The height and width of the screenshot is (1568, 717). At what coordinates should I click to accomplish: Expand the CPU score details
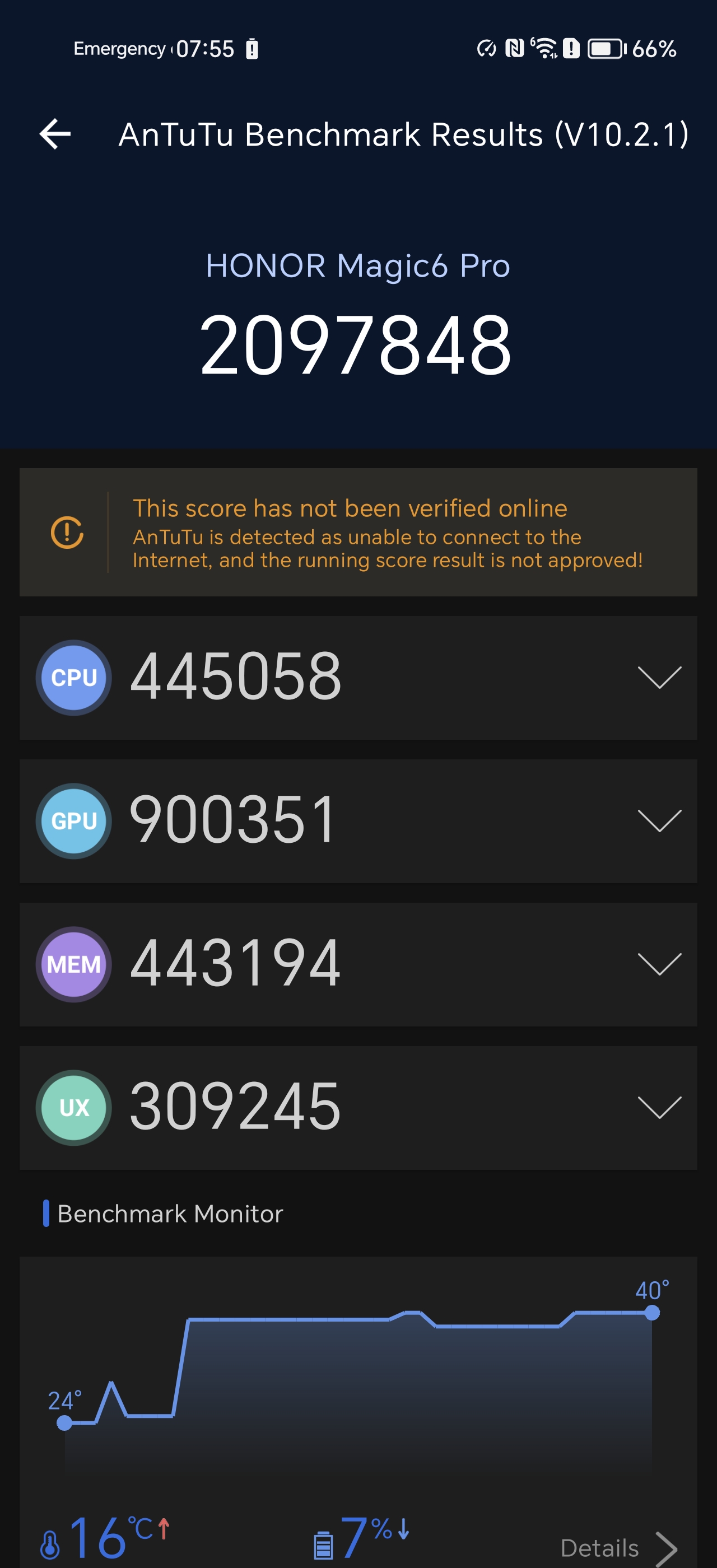coord(659,678)
